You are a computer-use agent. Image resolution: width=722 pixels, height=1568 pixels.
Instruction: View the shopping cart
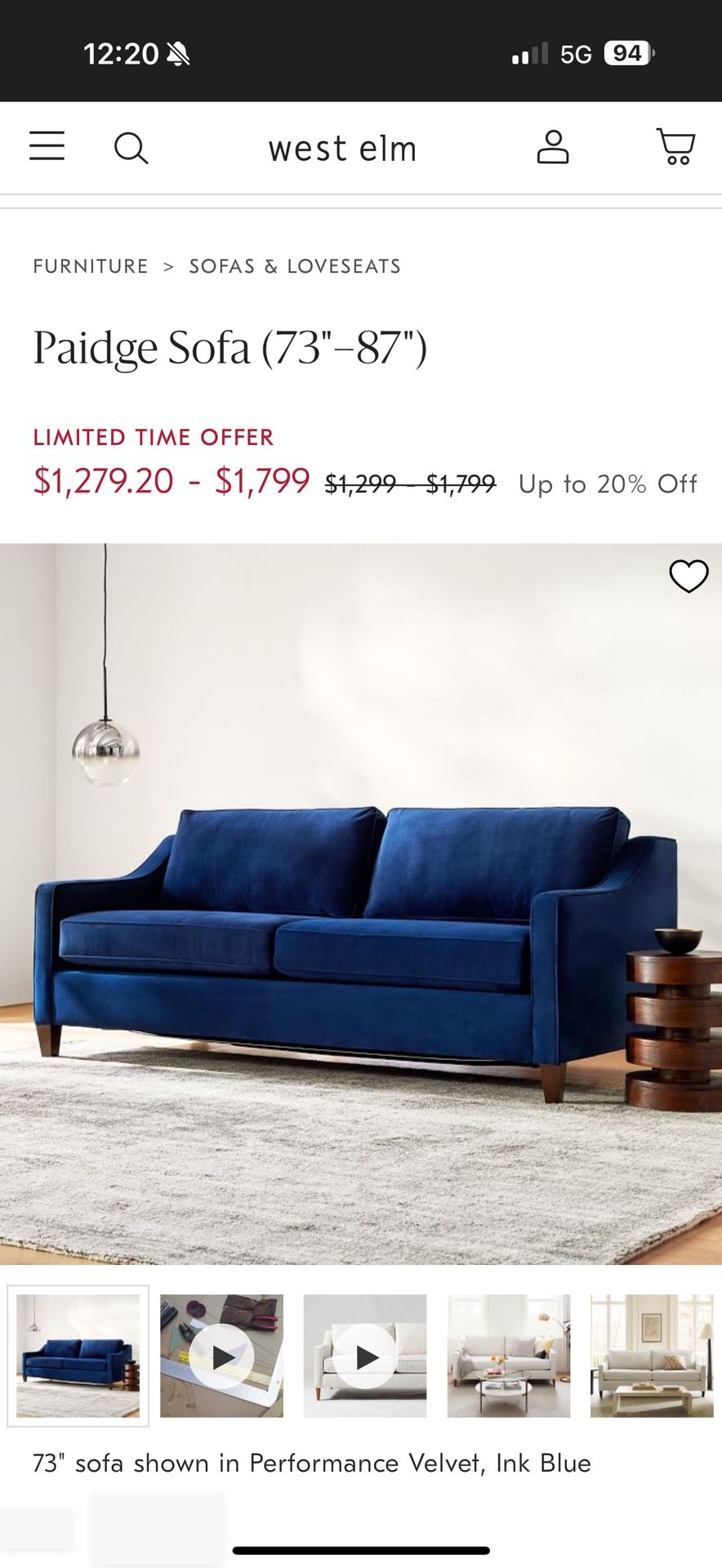point(676,148)
